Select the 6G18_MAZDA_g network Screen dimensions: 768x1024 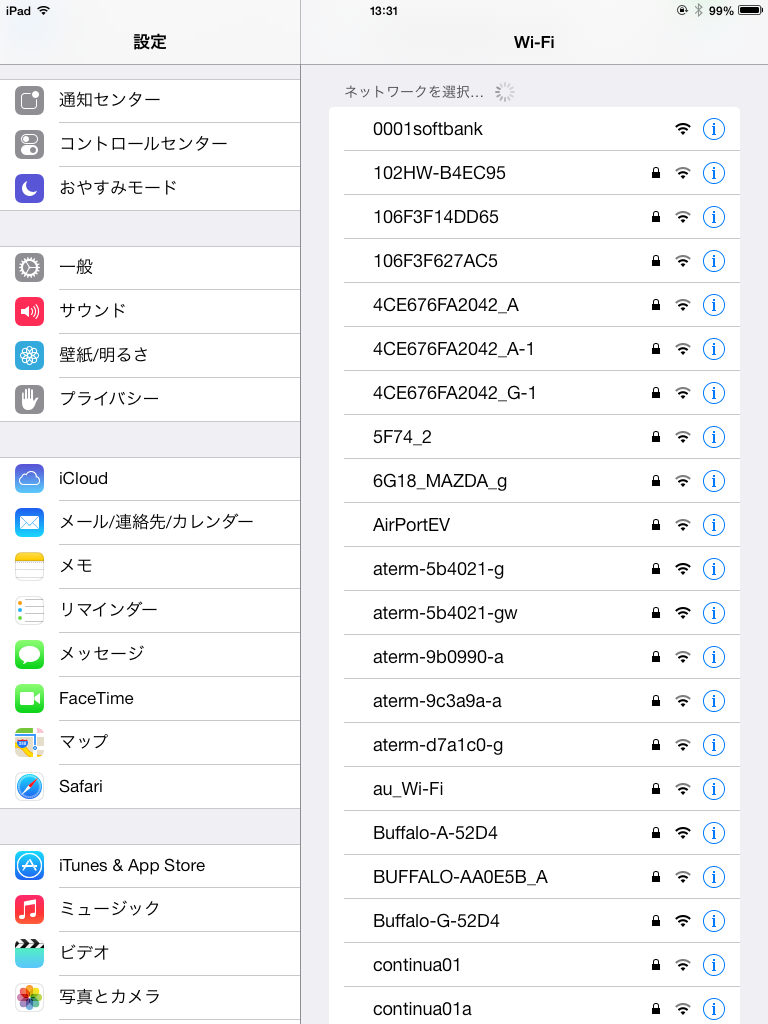click(440, 481)
